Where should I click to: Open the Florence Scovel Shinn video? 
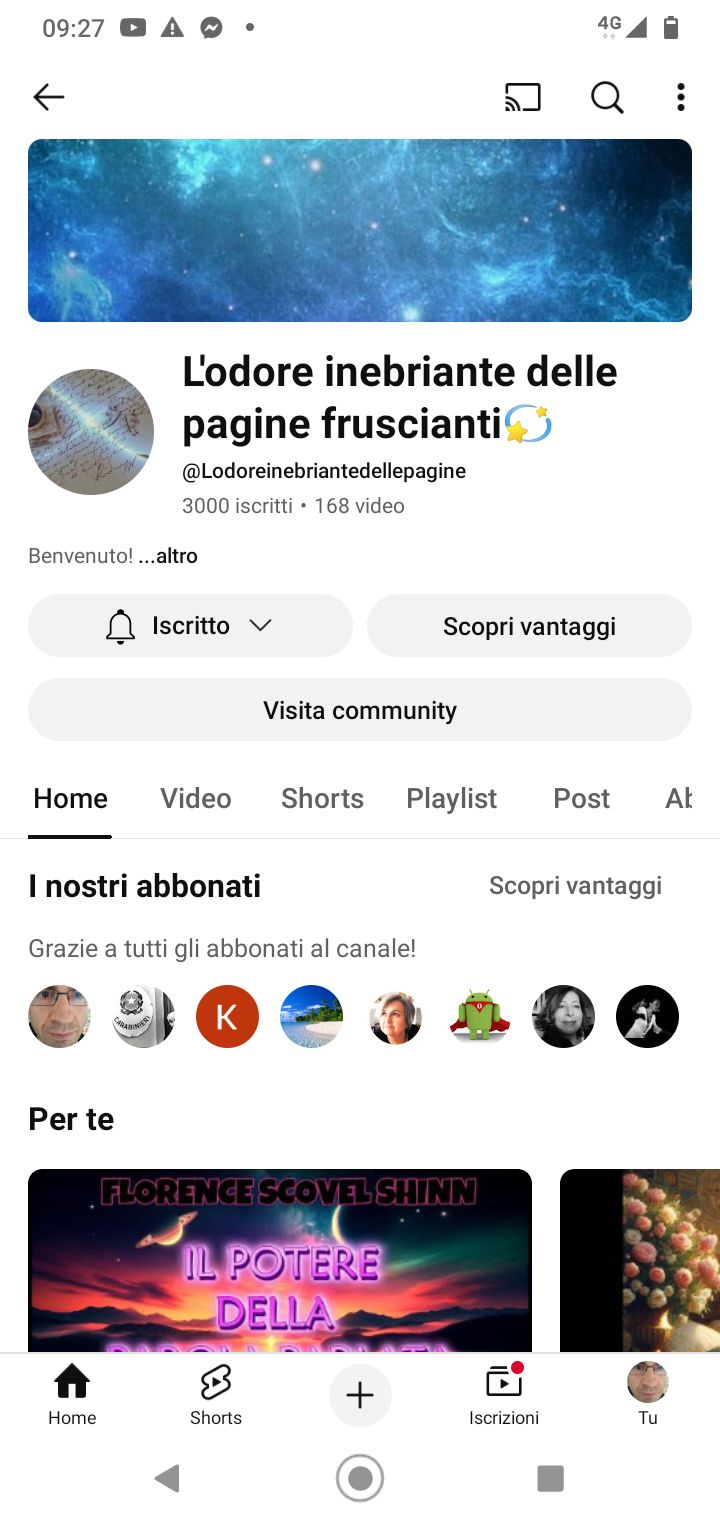click(x=280, y=1260)
